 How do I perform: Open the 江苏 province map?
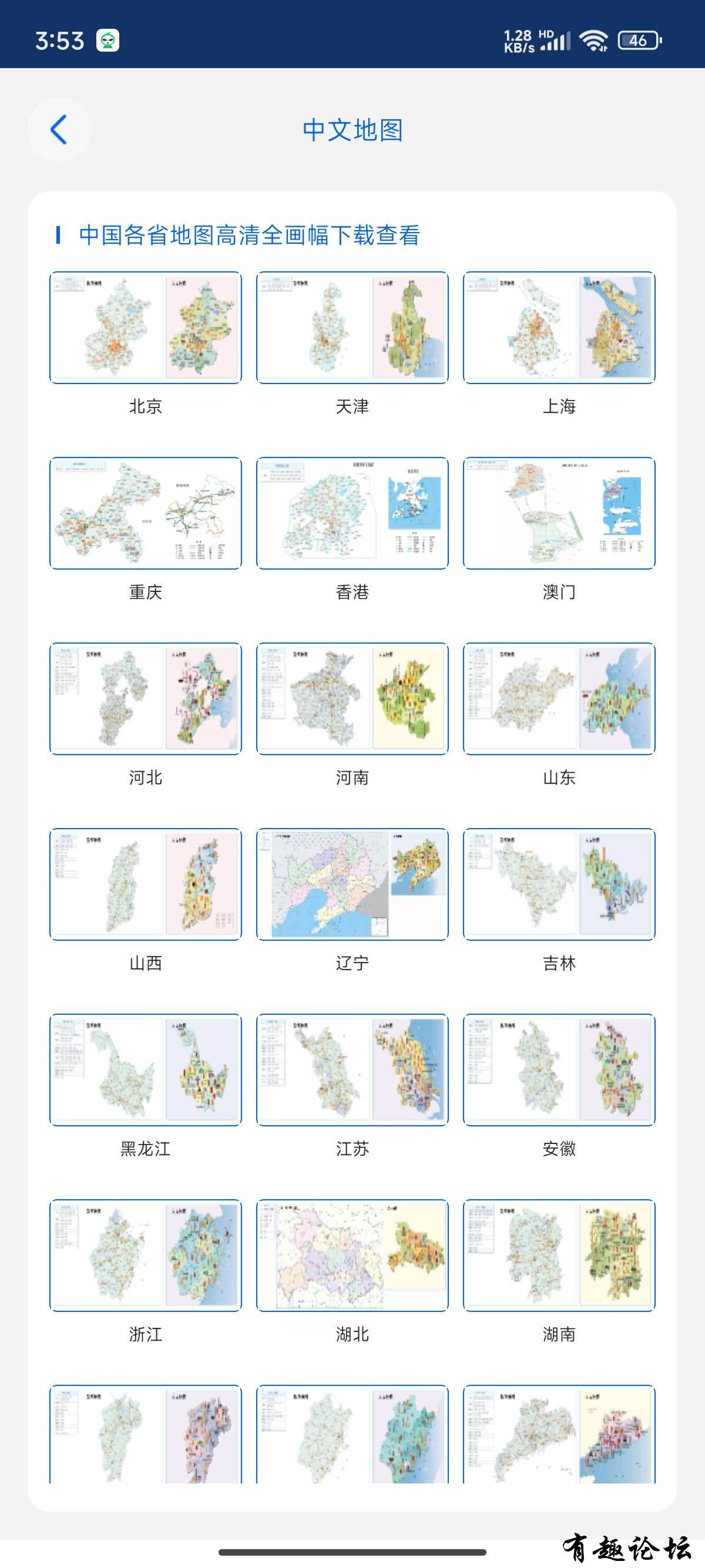pos(352,1070)
